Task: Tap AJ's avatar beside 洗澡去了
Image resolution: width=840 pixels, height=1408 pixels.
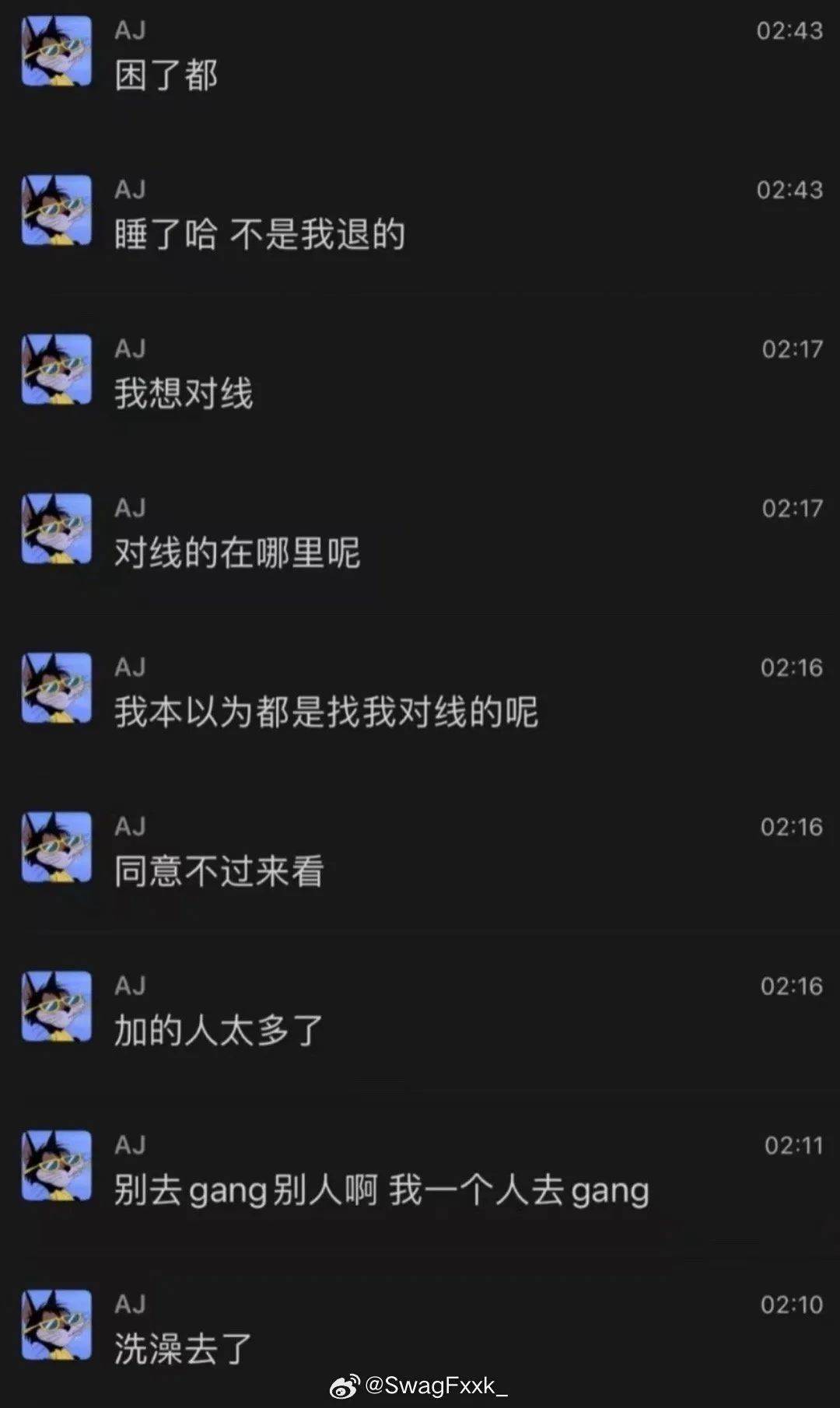Action: (x=57, y=1325)
